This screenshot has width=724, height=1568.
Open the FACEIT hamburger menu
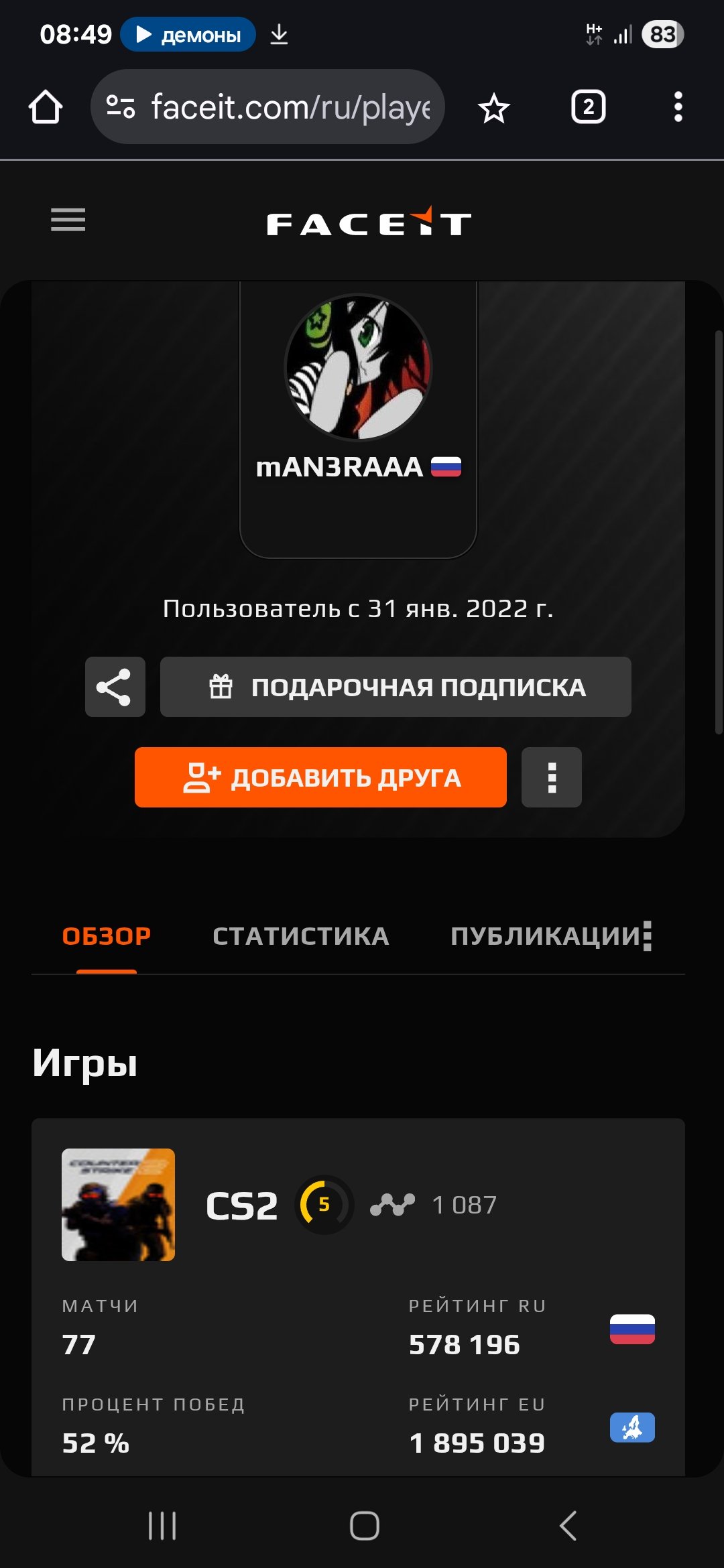pos(68,220)
